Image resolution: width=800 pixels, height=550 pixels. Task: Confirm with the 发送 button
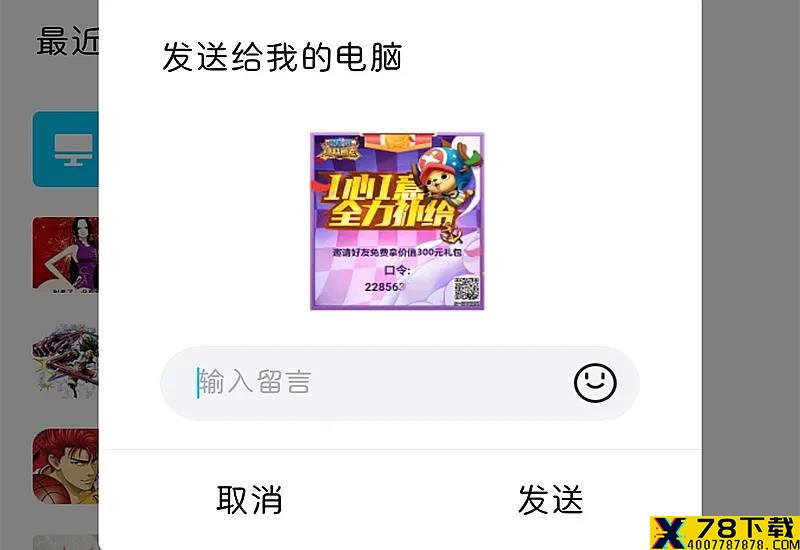click(x=550, y=499)
